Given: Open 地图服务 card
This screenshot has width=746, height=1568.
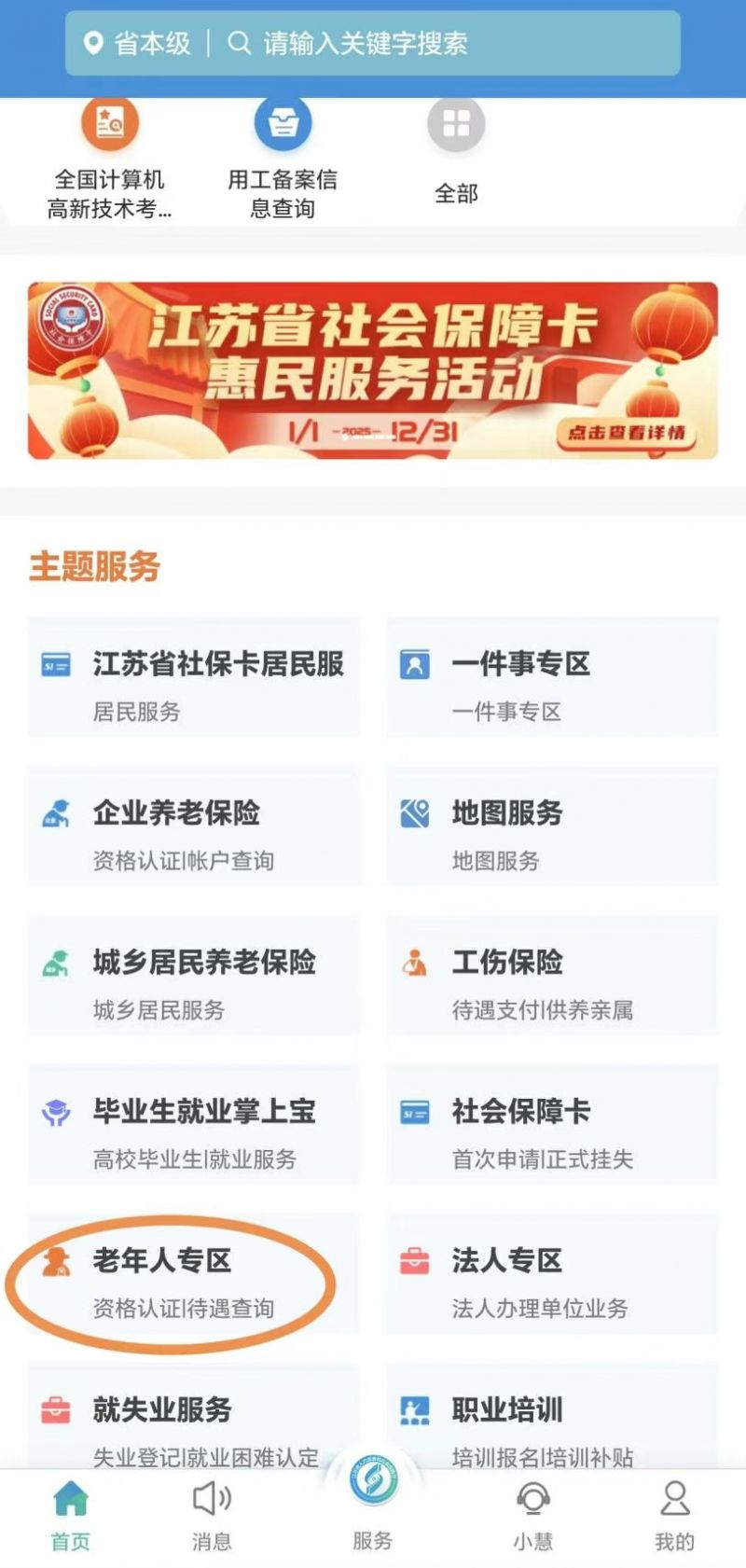Looking at the screenshot, I should click(x=552, y=827).
